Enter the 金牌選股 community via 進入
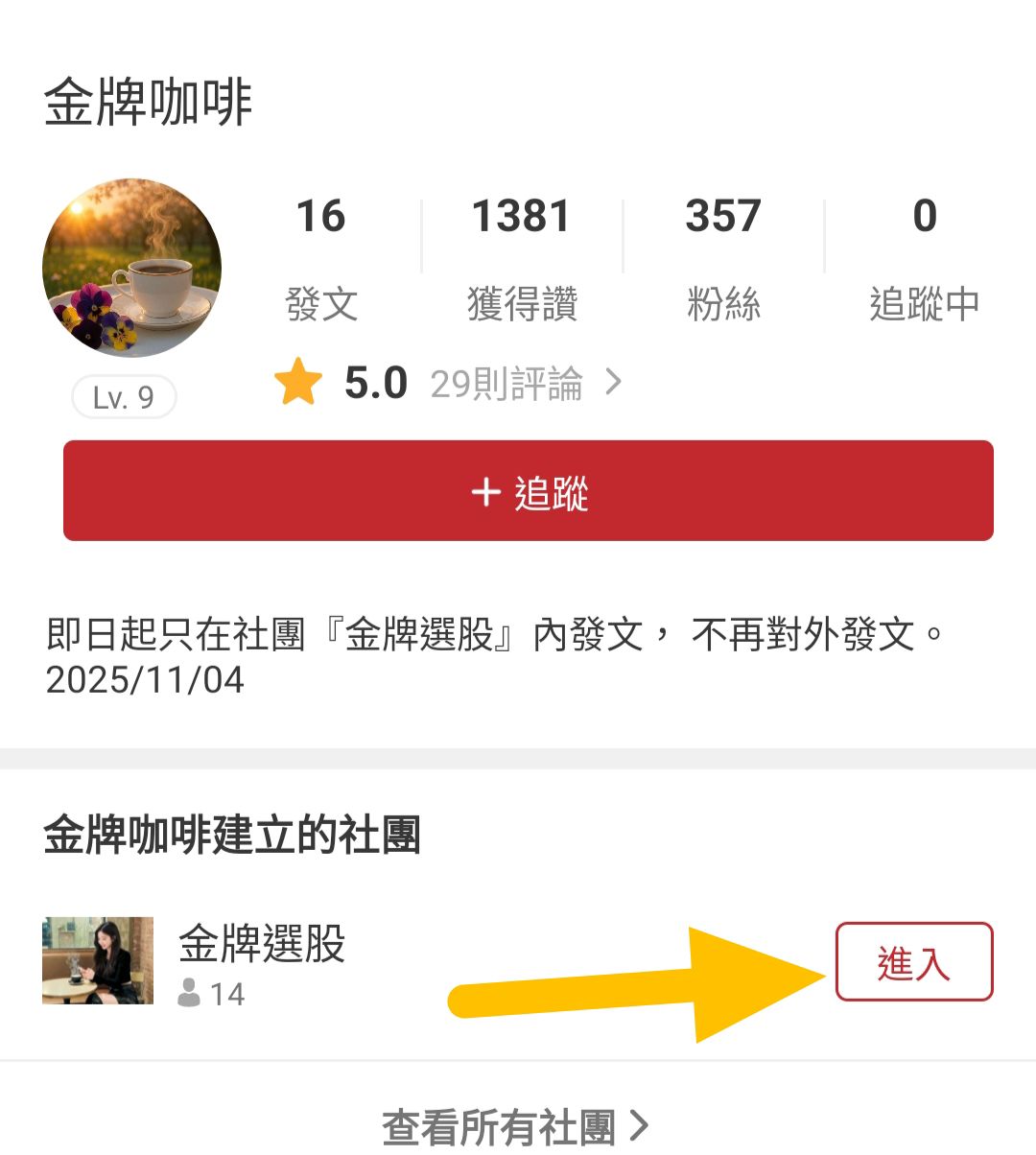 coord(913,962)
